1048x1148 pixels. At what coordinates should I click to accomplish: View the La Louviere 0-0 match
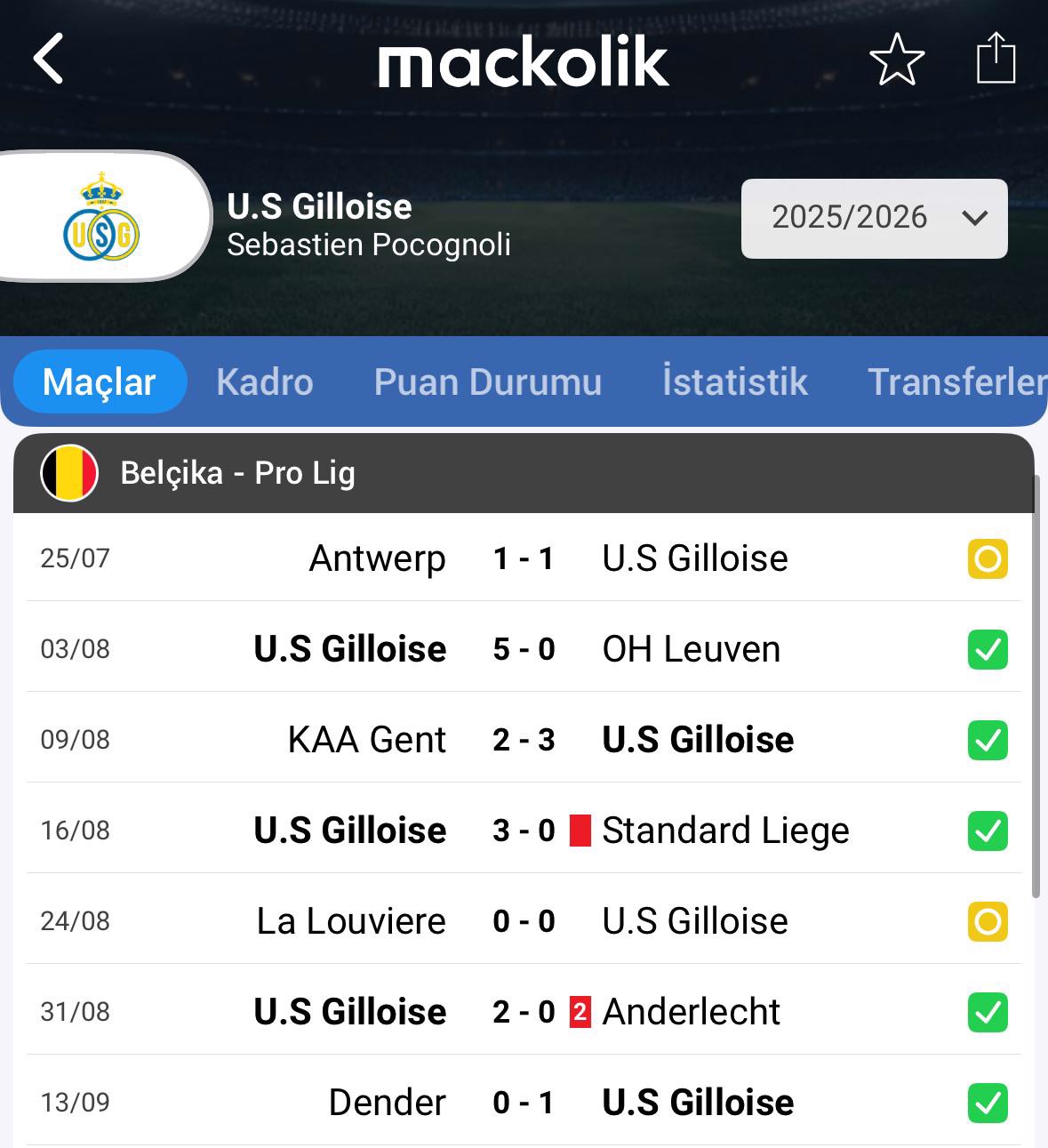[x=523, y=921]
